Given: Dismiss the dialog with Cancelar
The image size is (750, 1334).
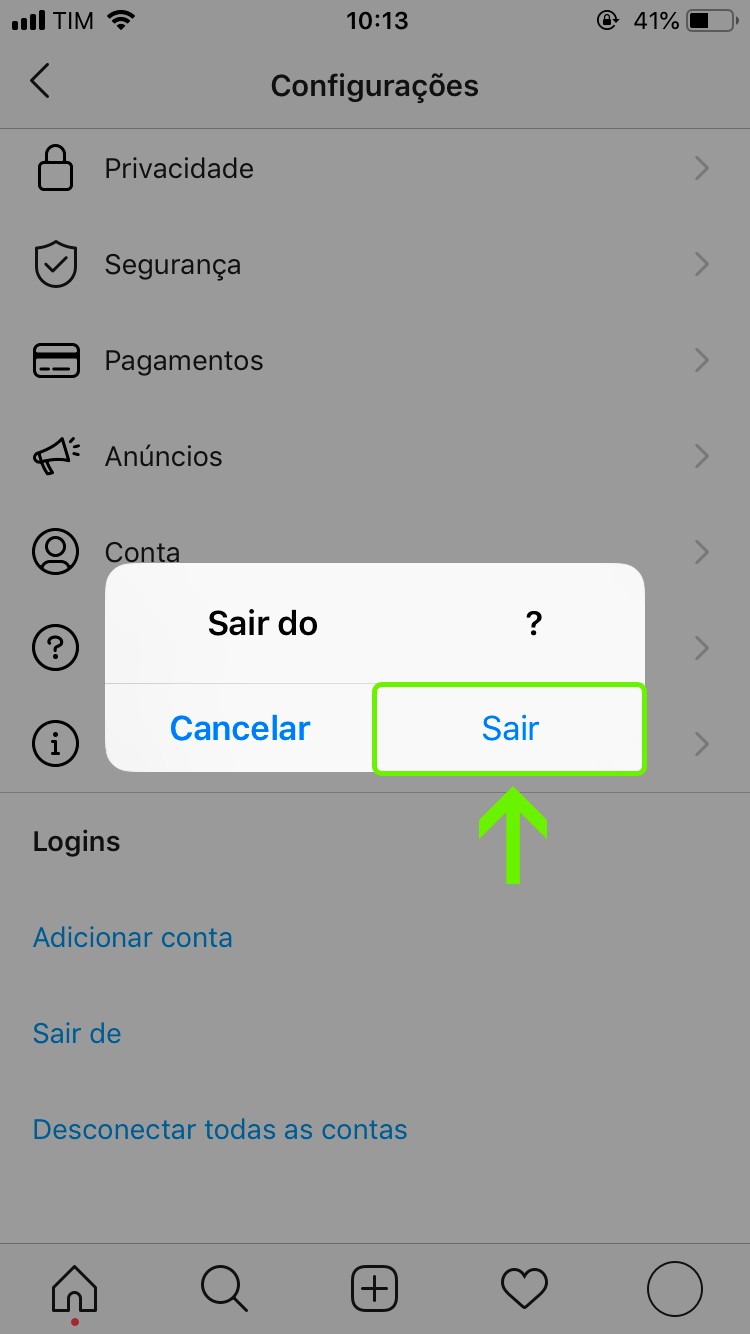Looking at the screenshot, I should coord(240,728).
